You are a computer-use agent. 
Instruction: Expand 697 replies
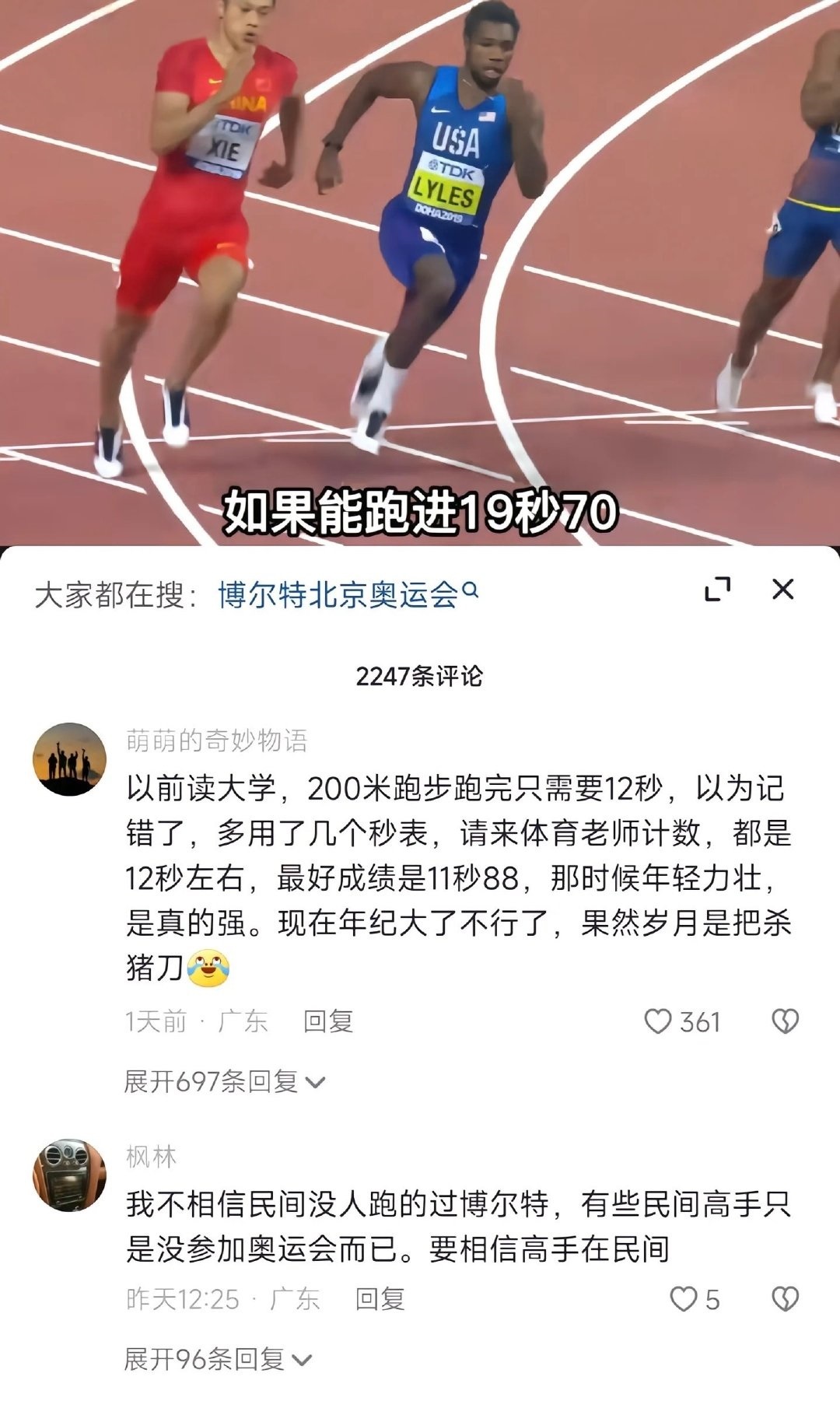[x=224, y=1081]
